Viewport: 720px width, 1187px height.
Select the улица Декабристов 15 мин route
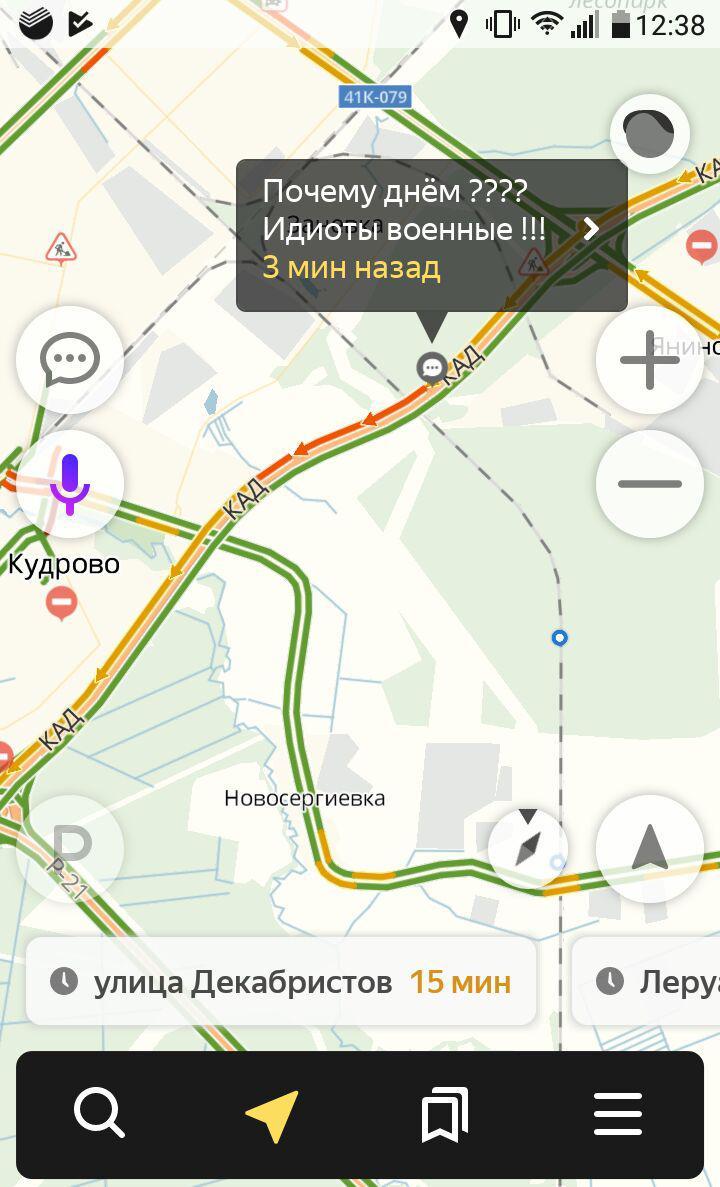(x=281, y=982)
